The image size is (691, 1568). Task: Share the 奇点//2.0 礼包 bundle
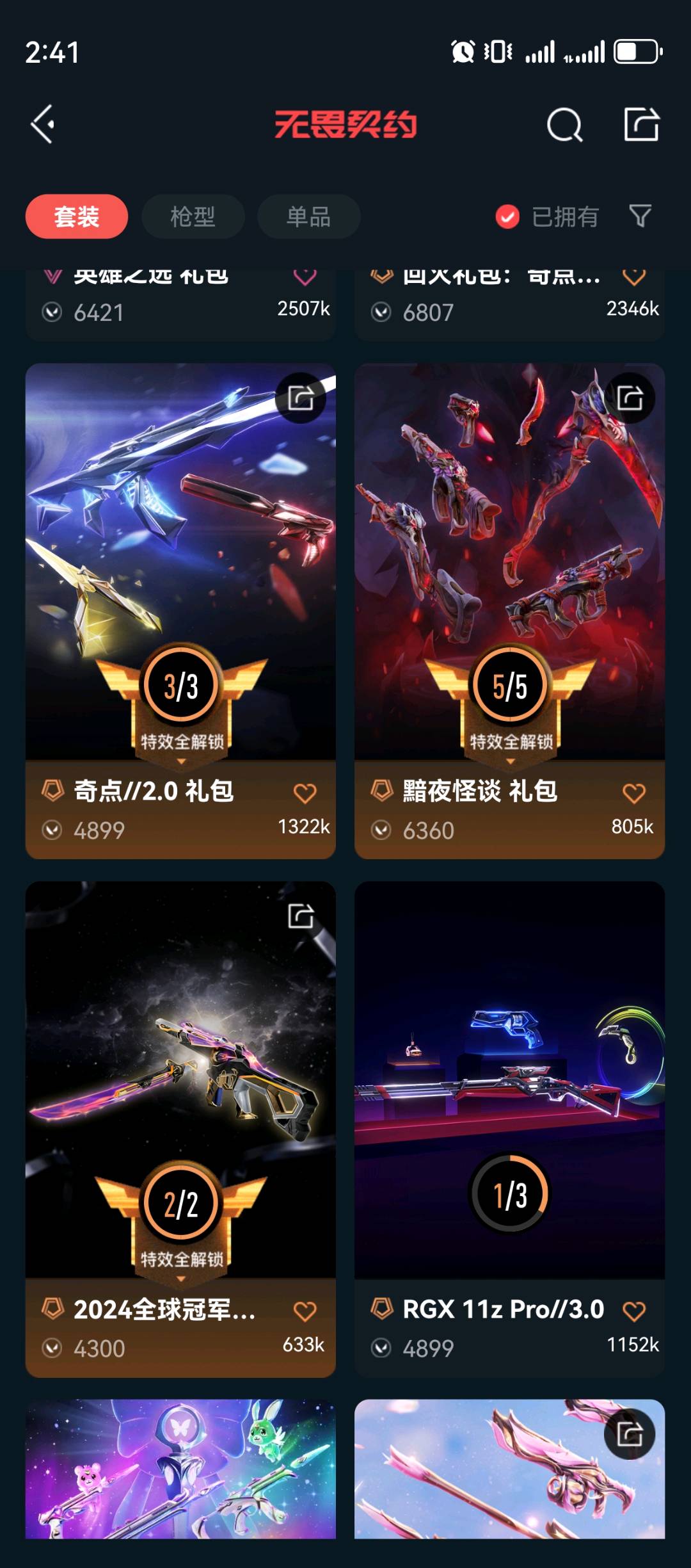coord(301,398)
